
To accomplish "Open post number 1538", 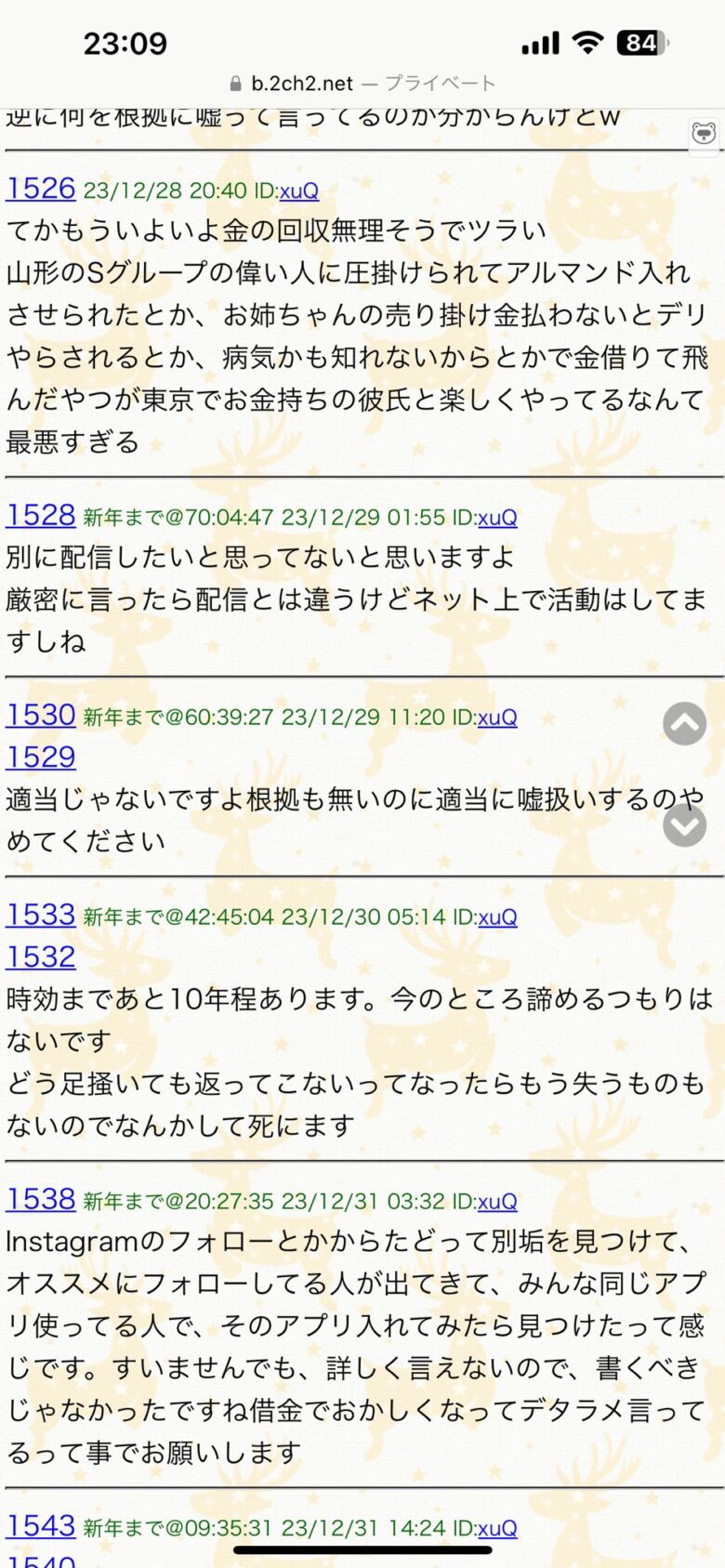I will pyautogui.click(x=40, y=1199).
